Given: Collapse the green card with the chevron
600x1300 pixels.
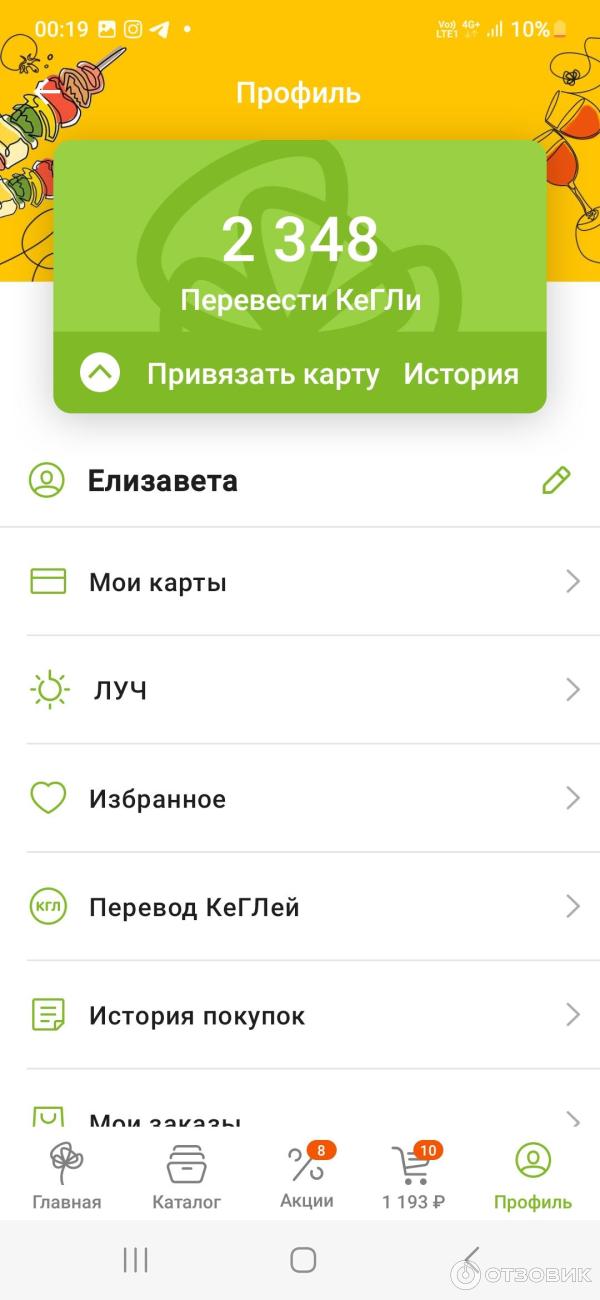Looking at the screenshot, I should point(100,374).
